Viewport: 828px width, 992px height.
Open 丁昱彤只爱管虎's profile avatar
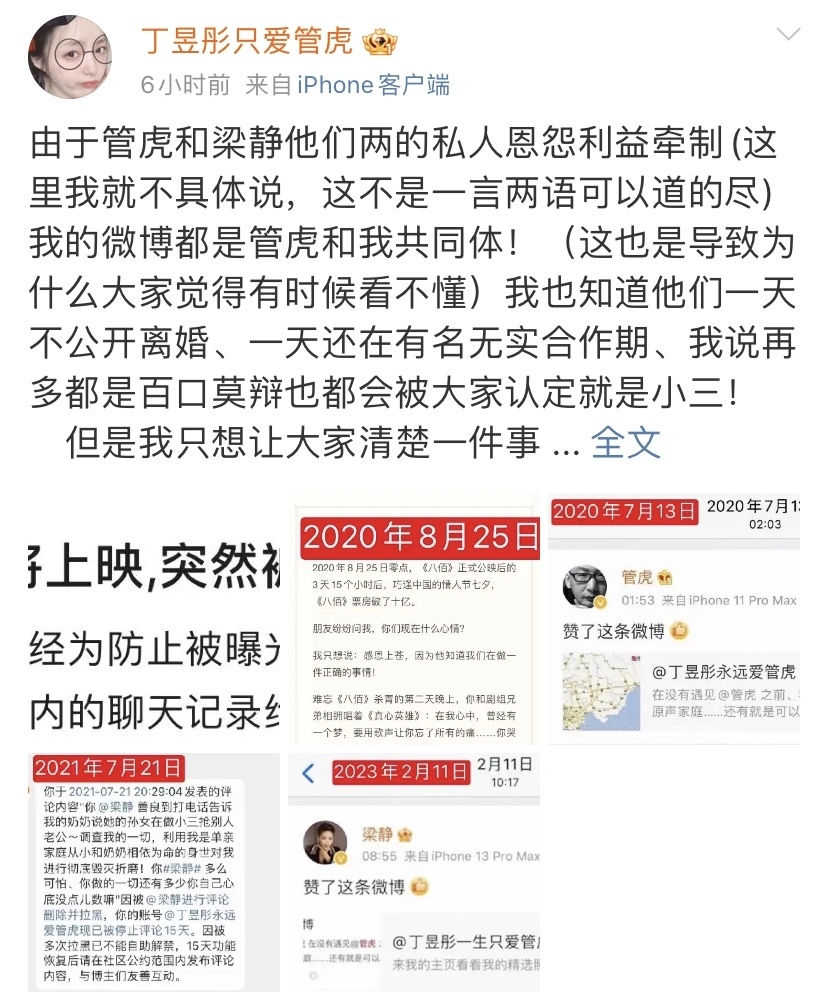click(69, 56)
